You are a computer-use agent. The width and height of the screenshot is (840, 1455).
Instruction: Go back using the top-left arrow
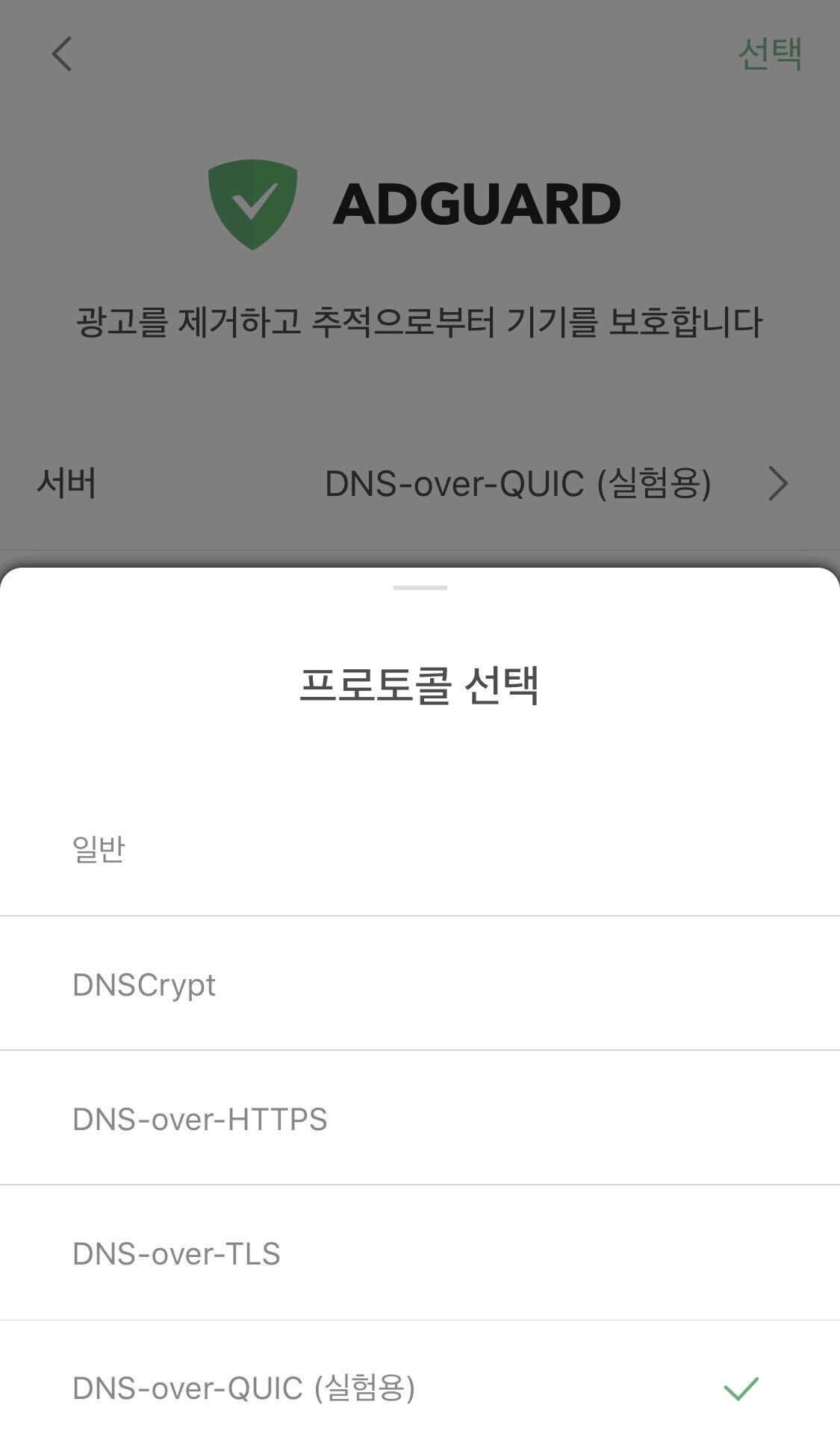[62, 54]
